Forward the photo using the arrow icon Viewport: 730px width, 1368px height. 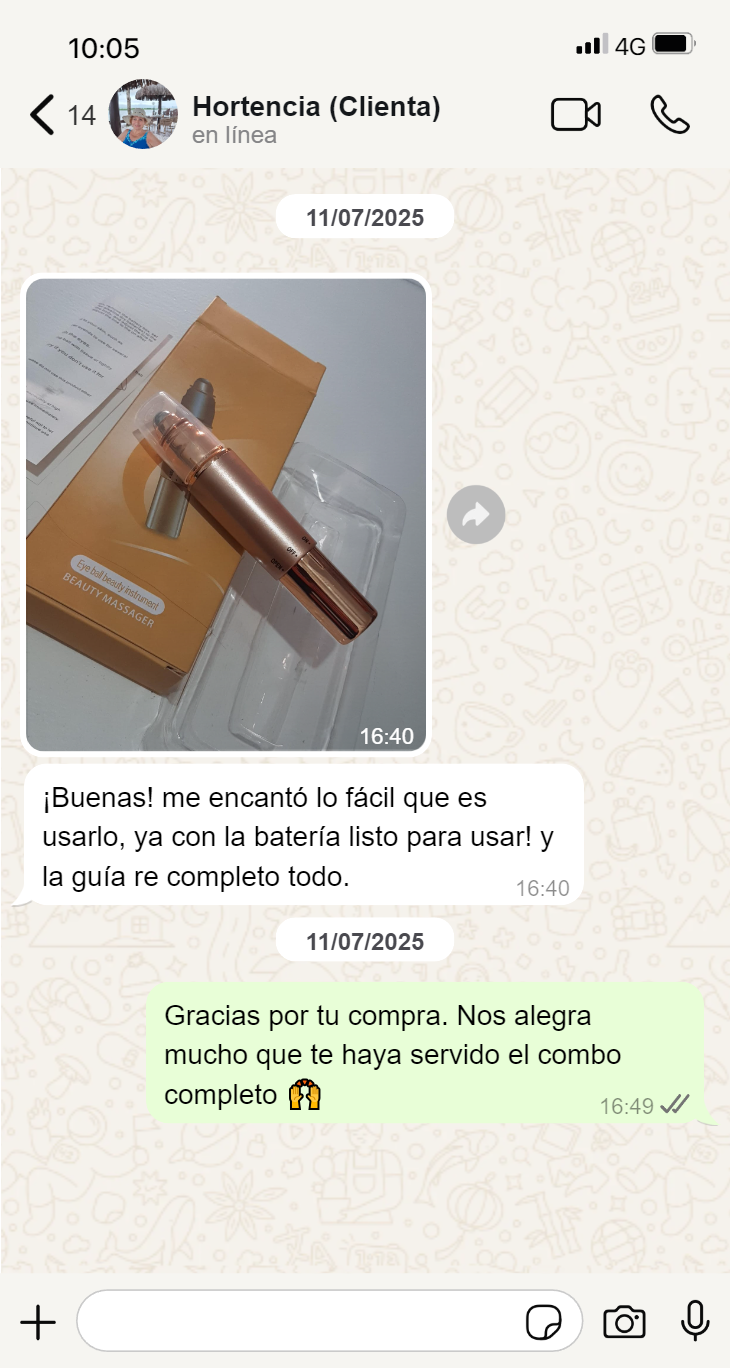click(x=476, y=515)
